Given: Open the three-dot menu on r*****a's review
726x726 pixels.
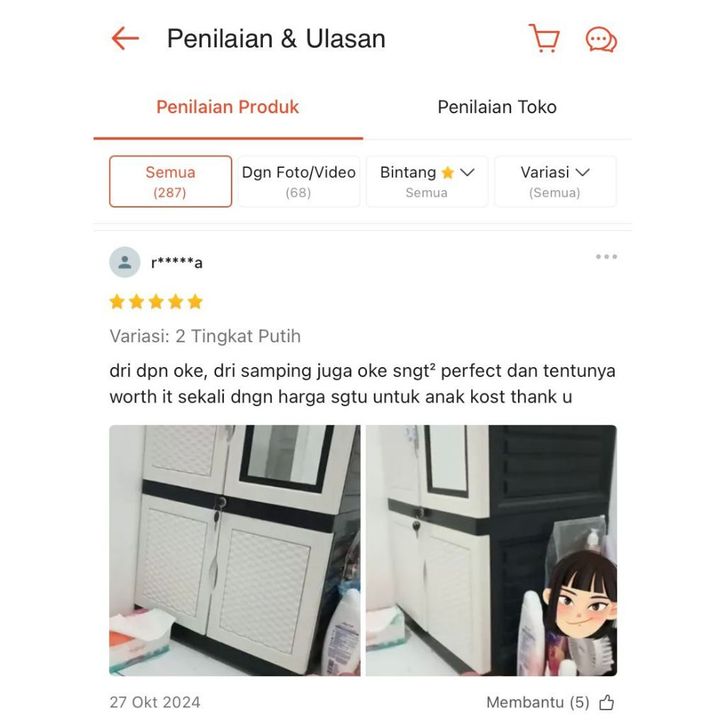Looking at the screenshot, I should pos(606,257).
